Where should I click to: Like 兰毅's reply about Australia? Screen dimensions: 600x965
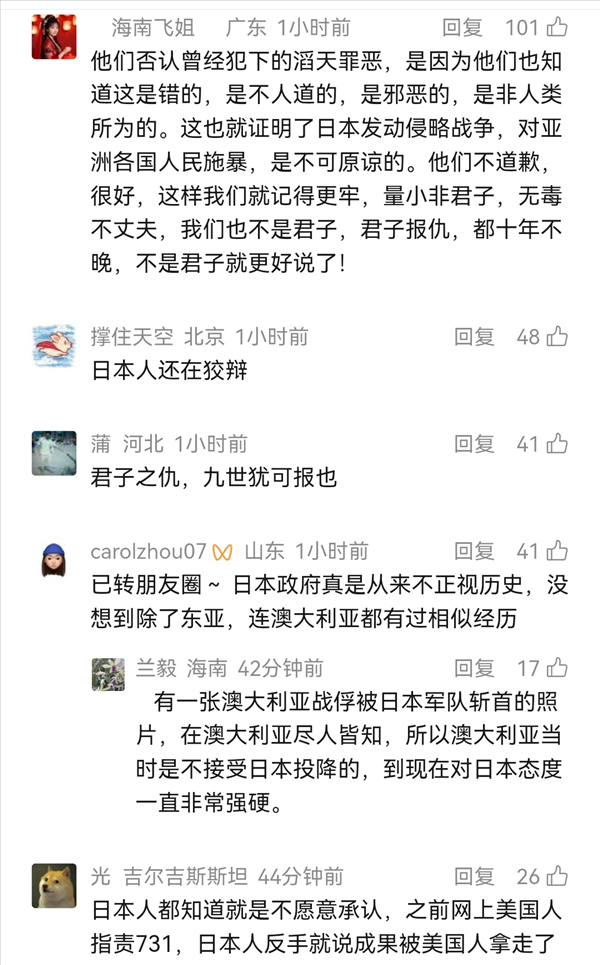pos(557,668)
